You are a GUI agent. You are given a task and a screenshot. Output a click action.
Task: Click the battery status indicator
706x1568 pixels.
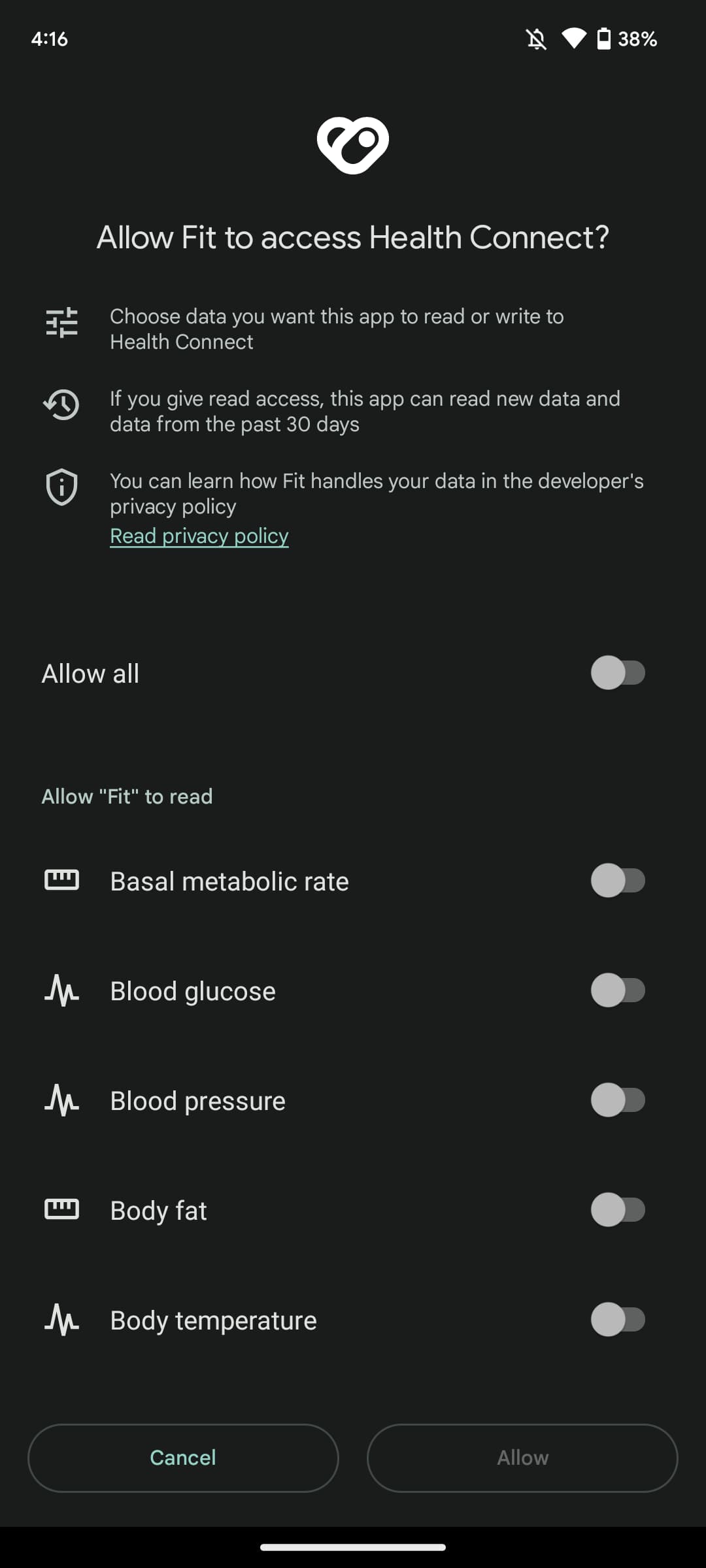605,39
